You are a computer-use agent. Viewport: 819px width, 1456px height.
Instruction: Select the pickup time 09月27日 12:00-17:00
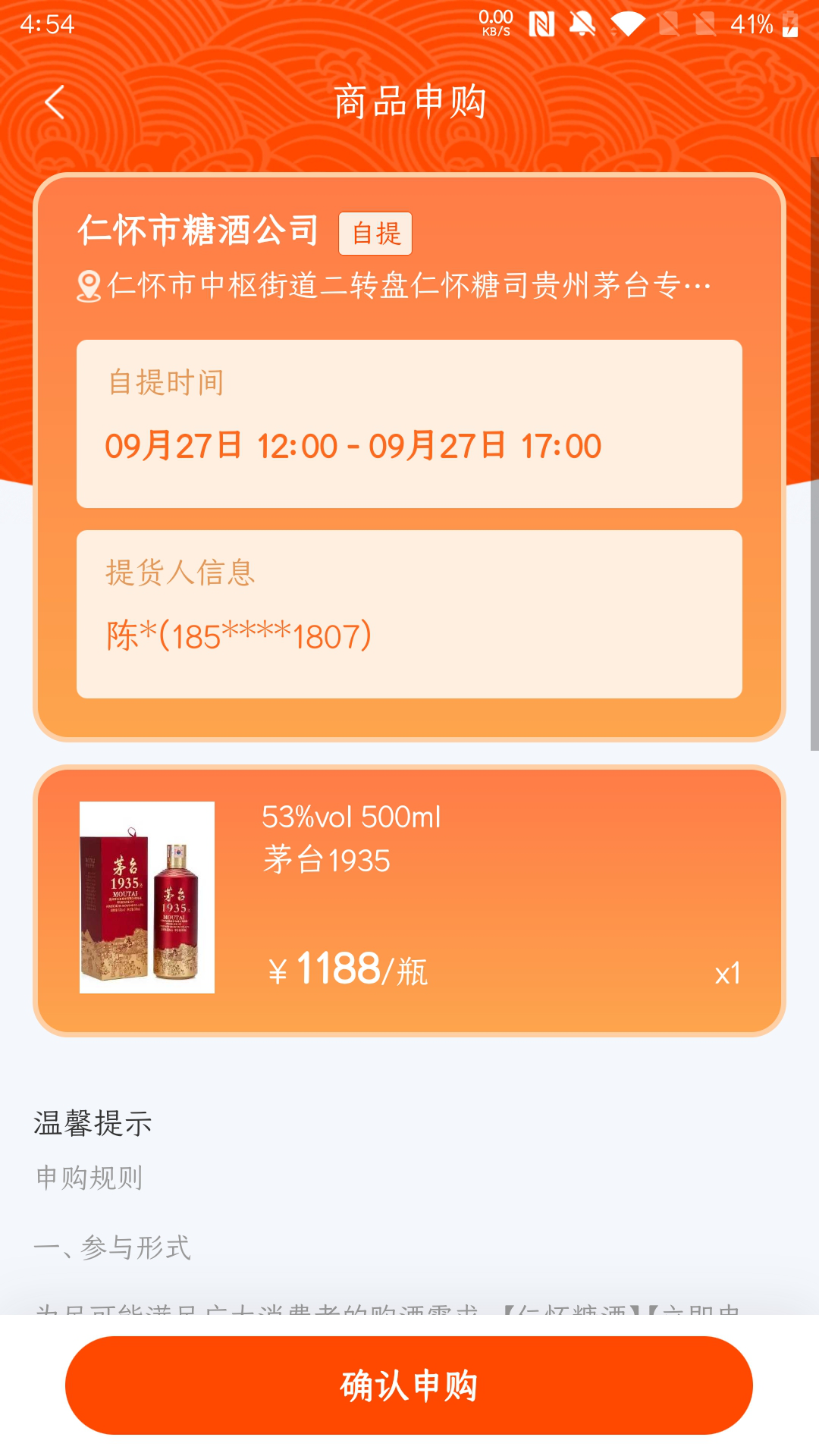coord(353,447)
